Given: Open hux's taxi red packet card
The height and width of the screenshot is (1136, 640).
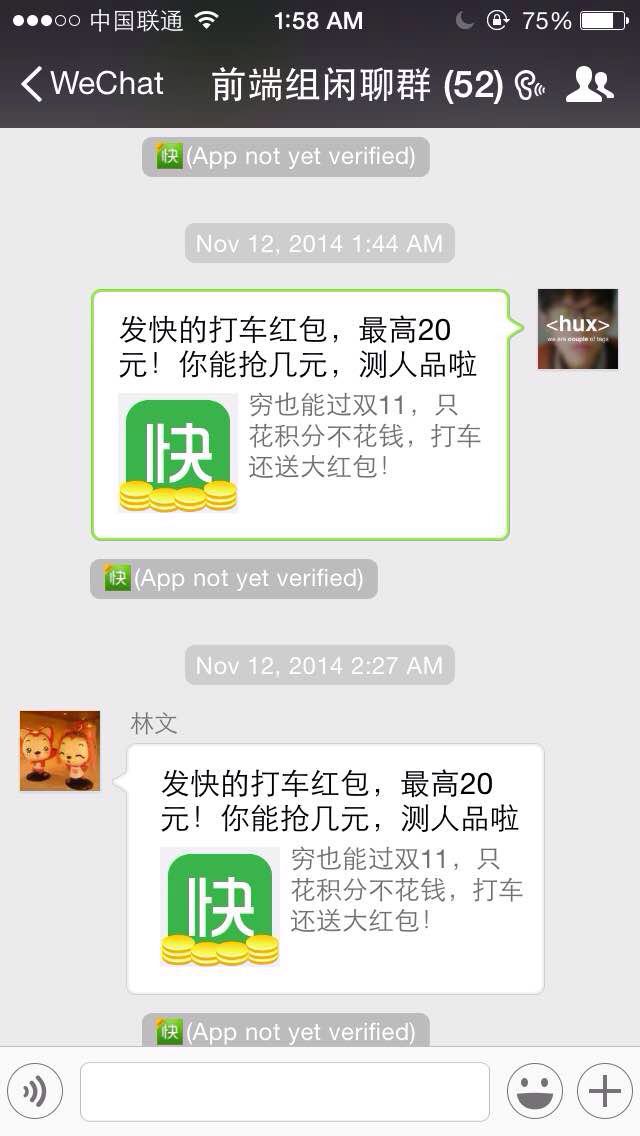Looking at the screenshot, I should pyautogui.click(x=300, y=415).
